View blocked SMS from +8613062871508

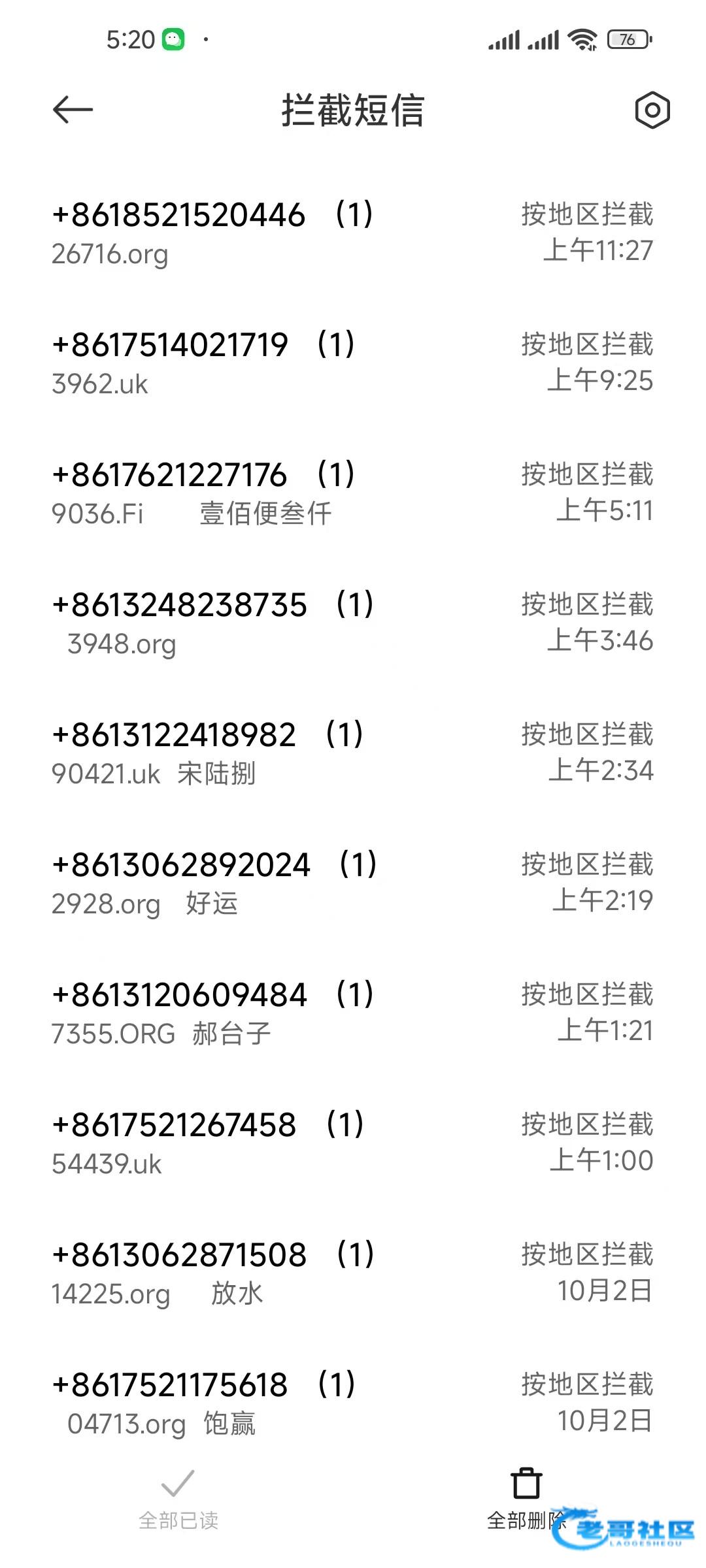pyautogui.click(x=353, y=1273)
